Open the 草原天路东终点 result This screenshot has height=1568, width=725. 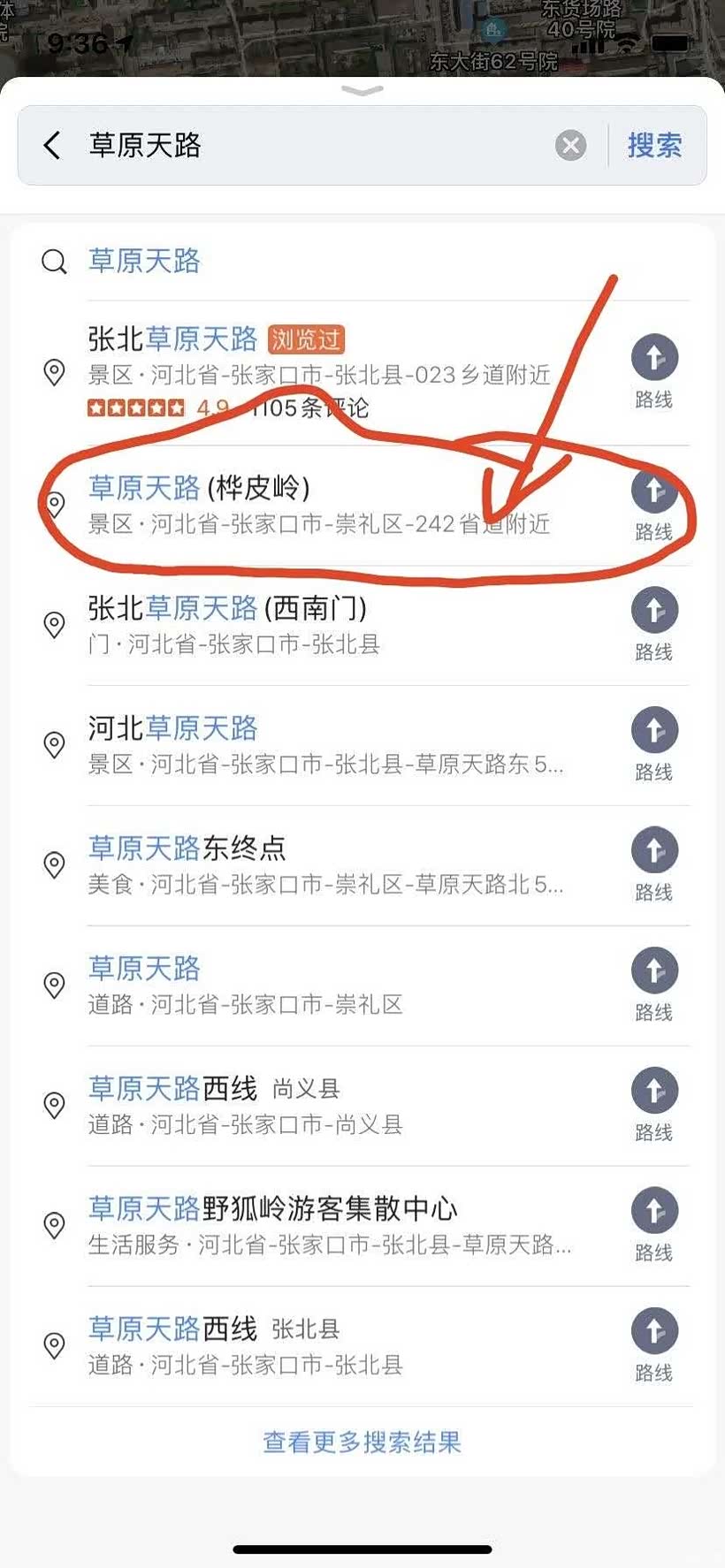click(318, 864)
